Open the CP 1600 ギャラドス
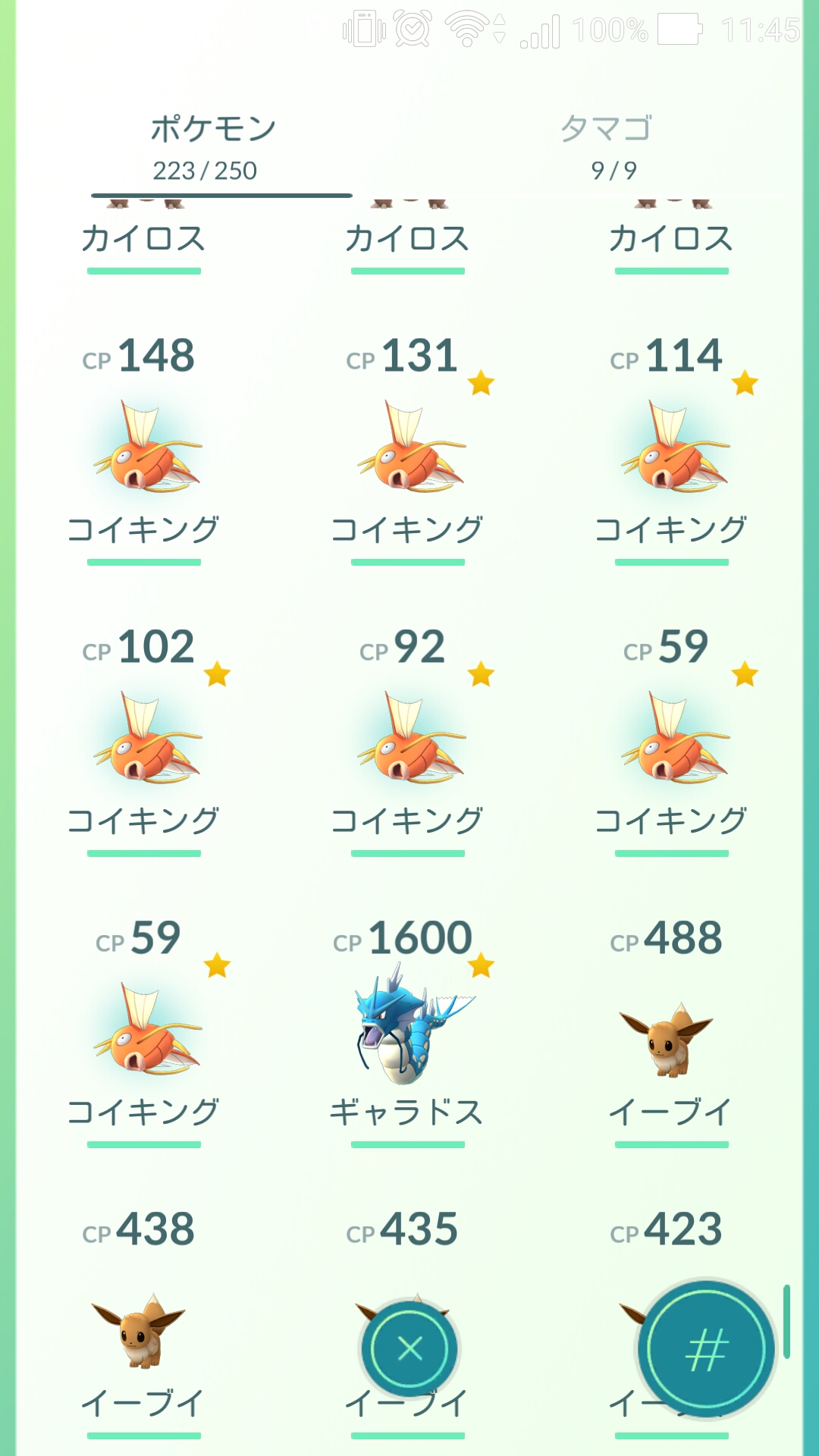The image size is (819, 1456). click(x=408, y=1028)
